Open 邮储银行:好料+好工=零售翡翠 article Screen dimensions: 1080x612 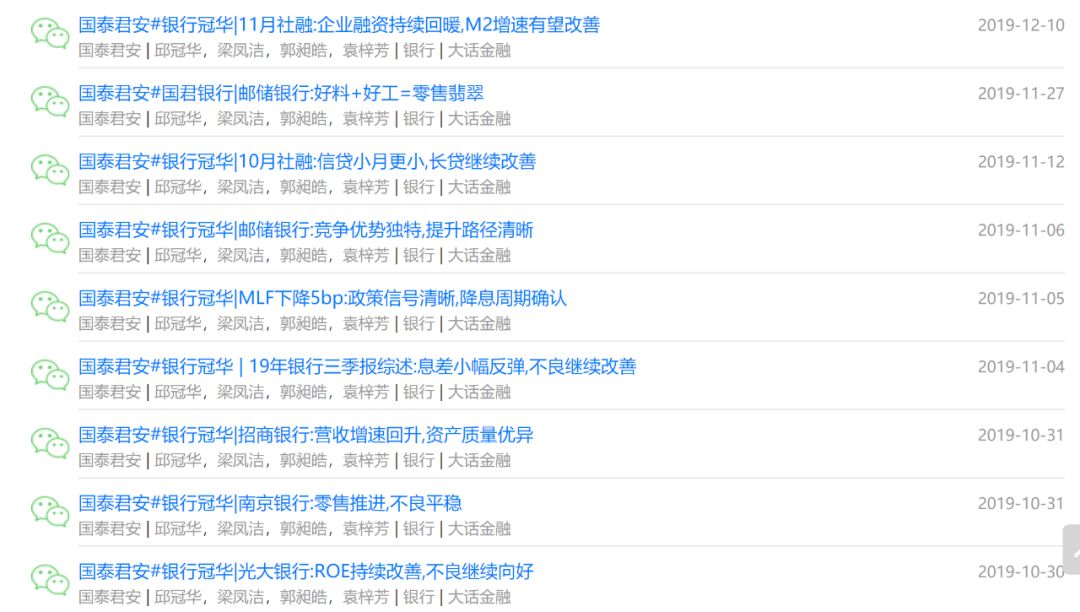click(x=281, y=93)
